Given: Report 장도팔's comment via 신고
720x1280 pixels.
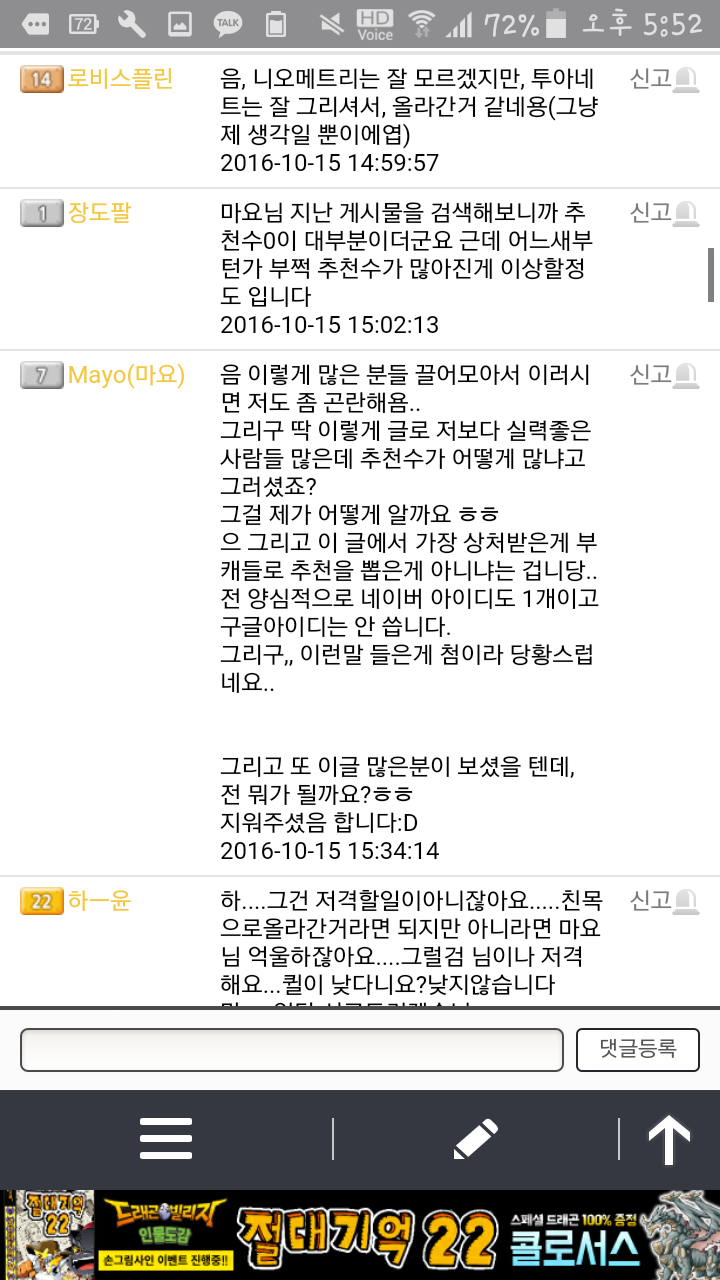Looking at the screenshot, I should click(x=664, y=212).
